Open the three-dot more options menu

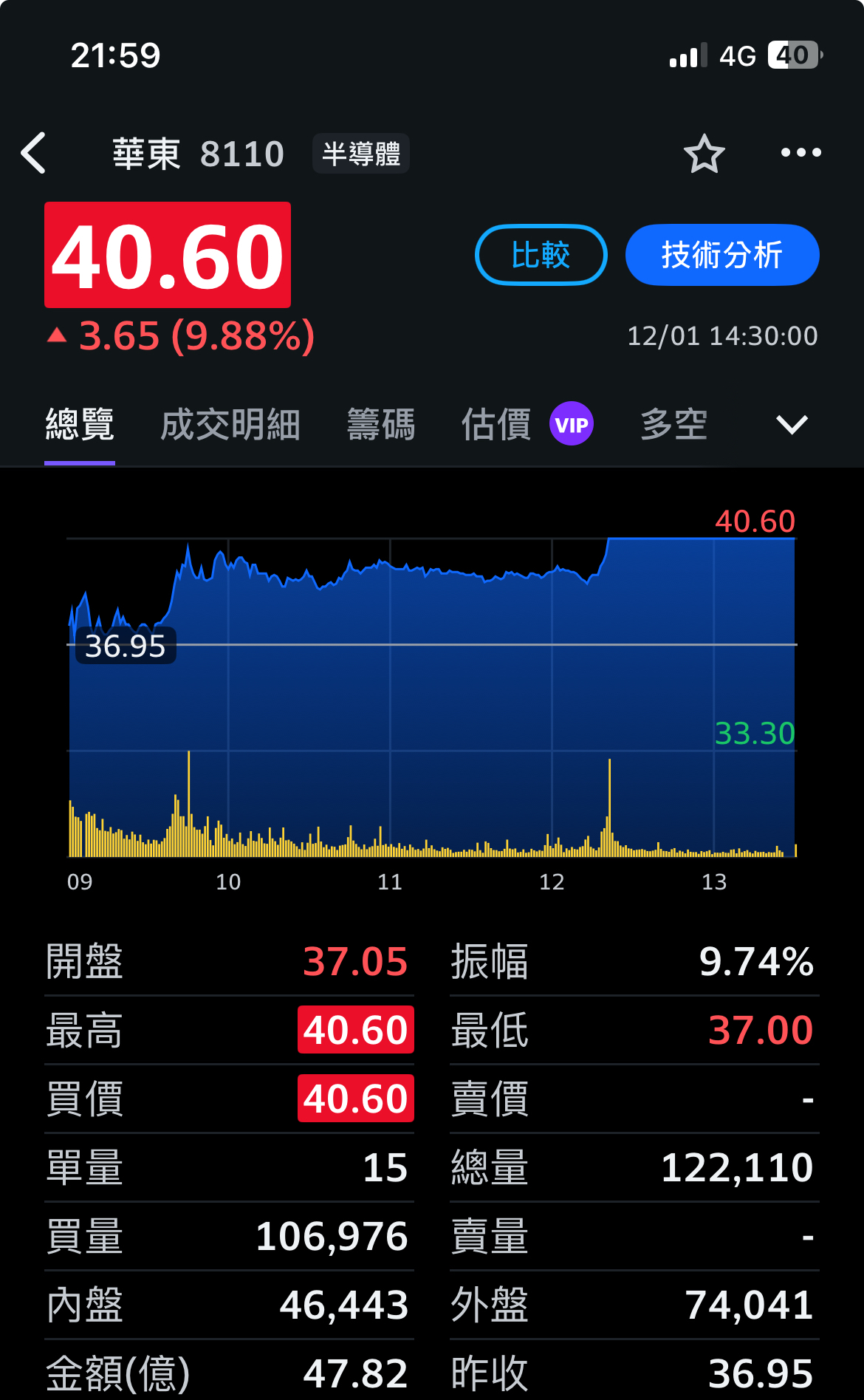click(800, 153)
